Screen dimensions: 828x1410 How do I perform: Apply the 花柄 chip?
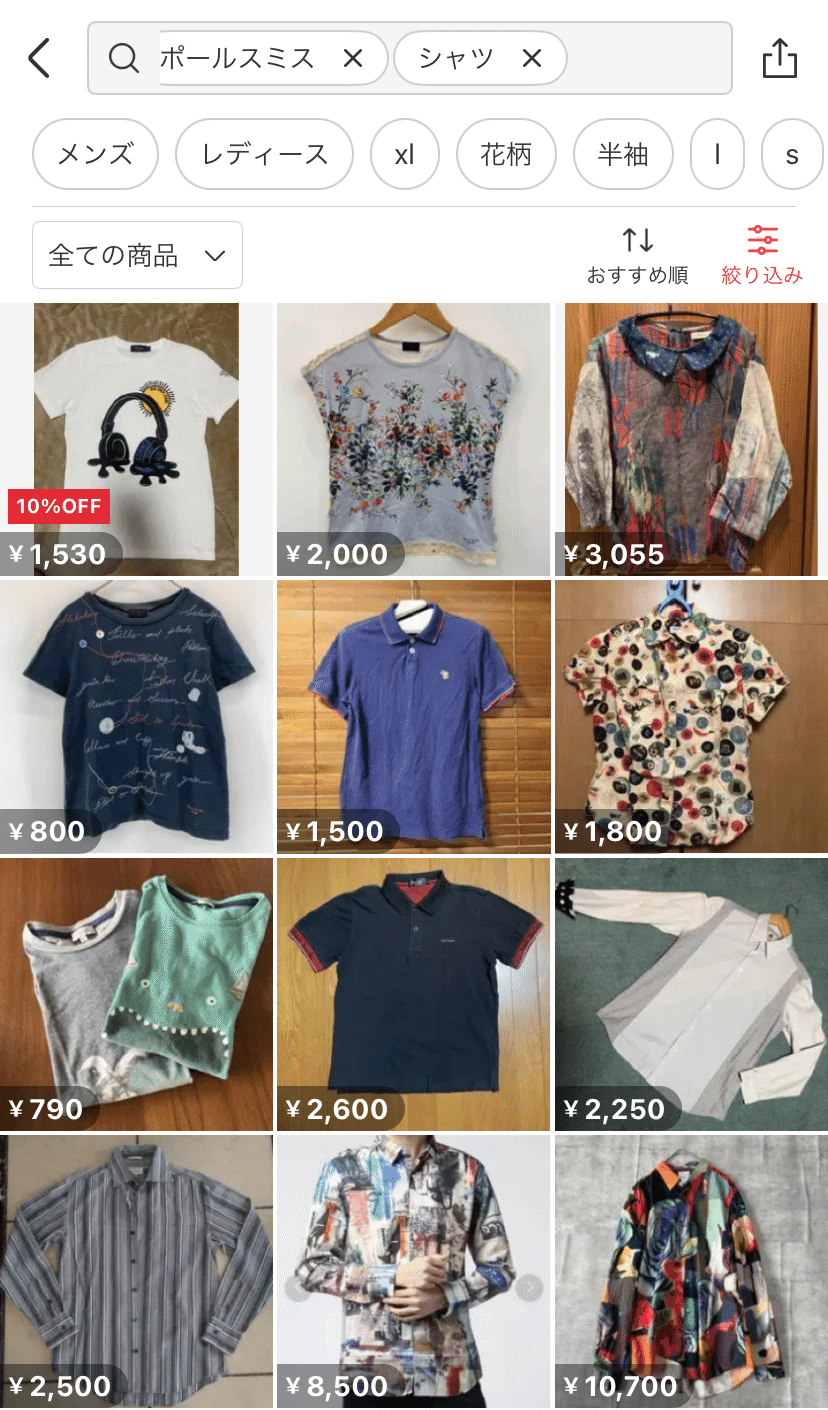pos(506,155)
